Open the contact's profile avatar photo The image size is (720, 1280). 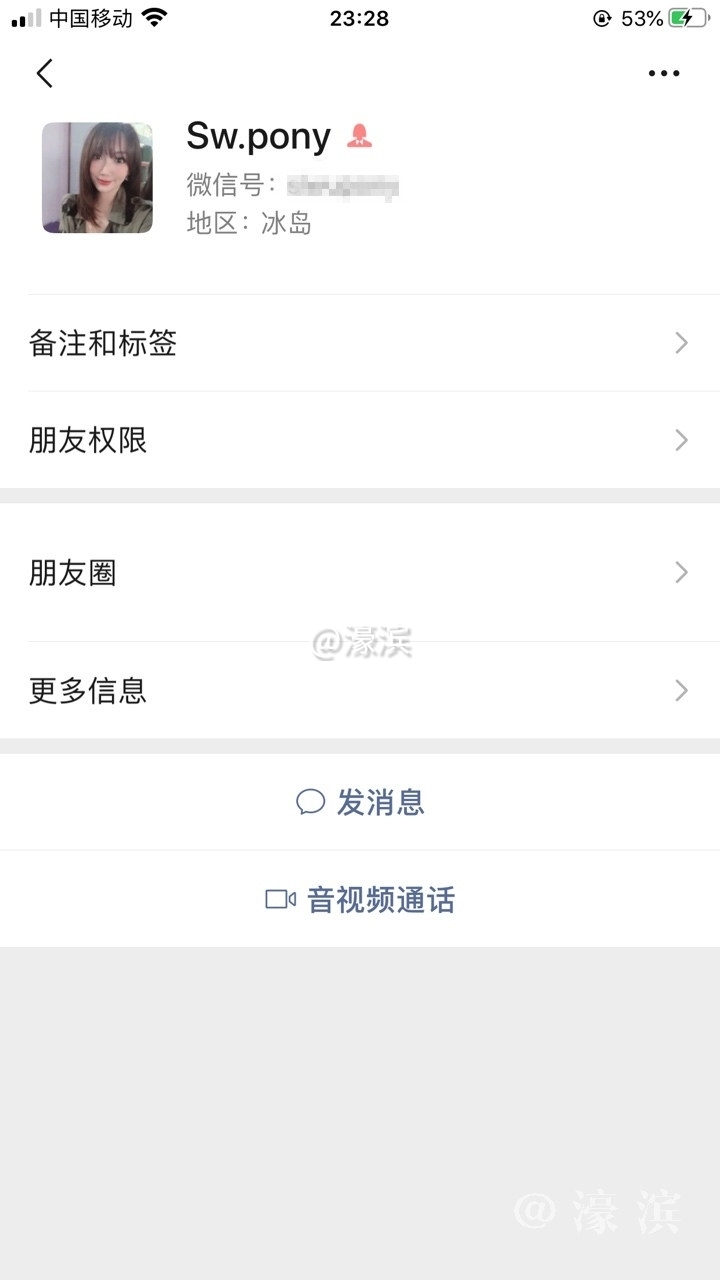pos(97,178)
